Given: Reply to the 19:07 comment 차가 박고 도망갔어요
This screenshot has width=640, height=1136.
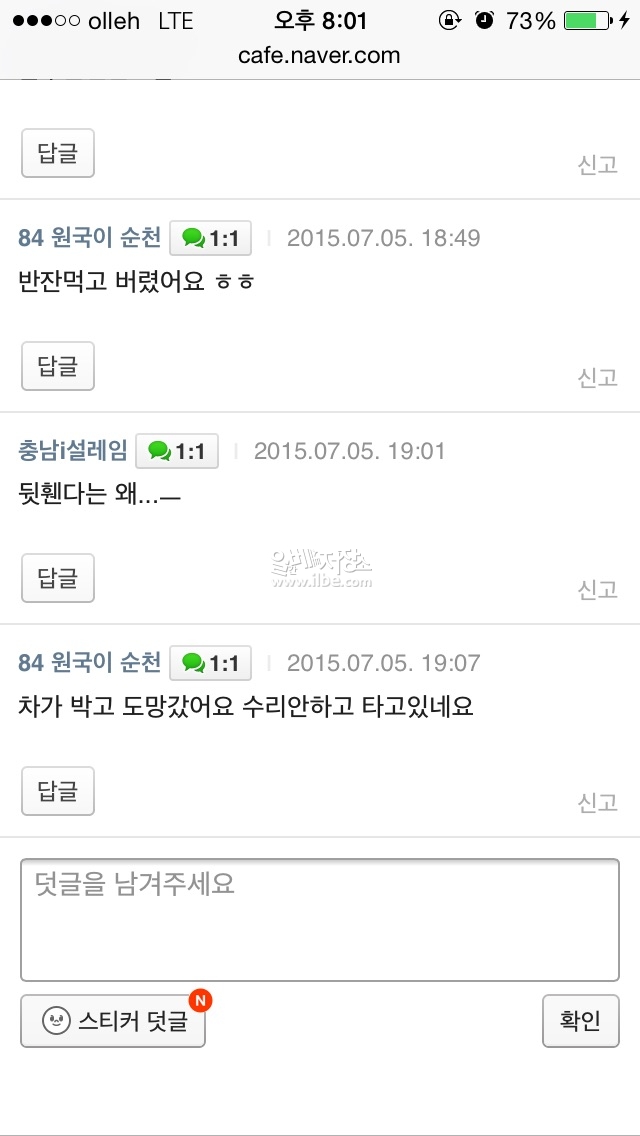Looking at the screenshot, I should [58, 791].
